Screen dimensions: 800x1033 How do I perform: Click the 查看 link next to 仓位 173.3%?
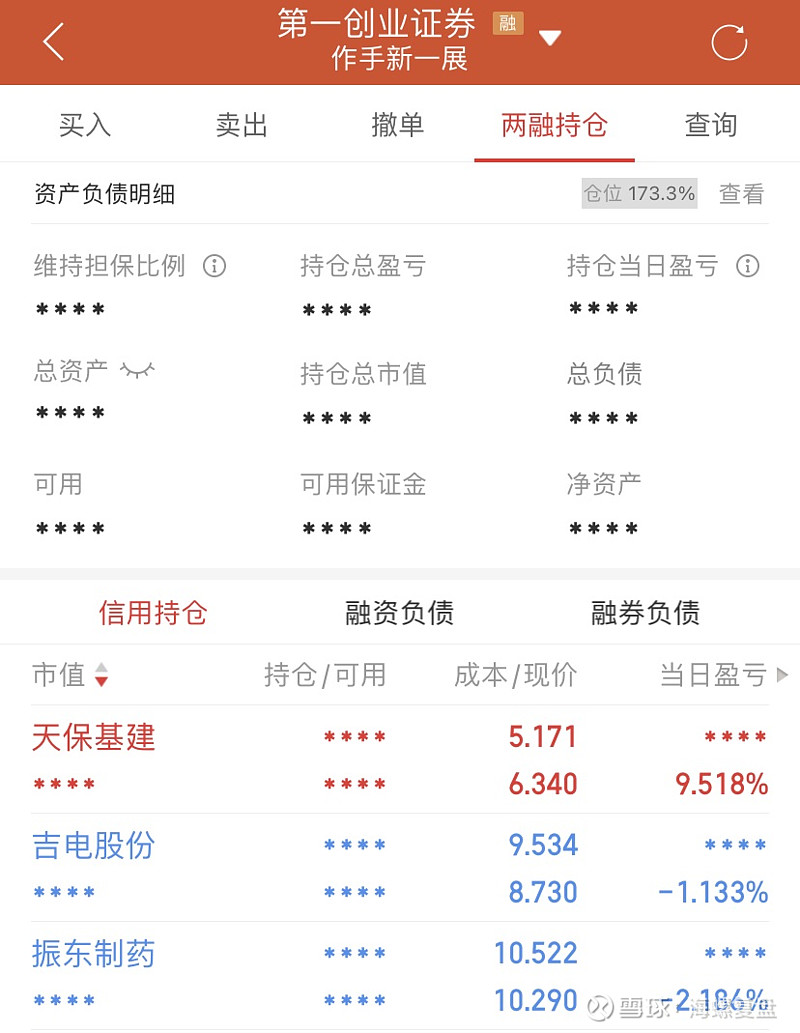pos(740,193)
